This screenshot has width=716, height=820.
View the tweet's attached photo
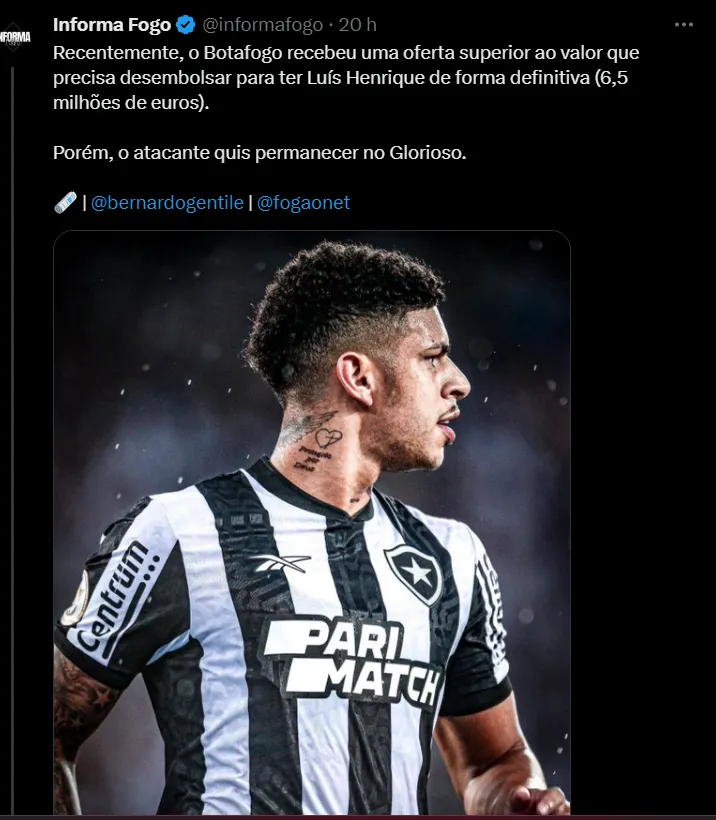[311, 522]
